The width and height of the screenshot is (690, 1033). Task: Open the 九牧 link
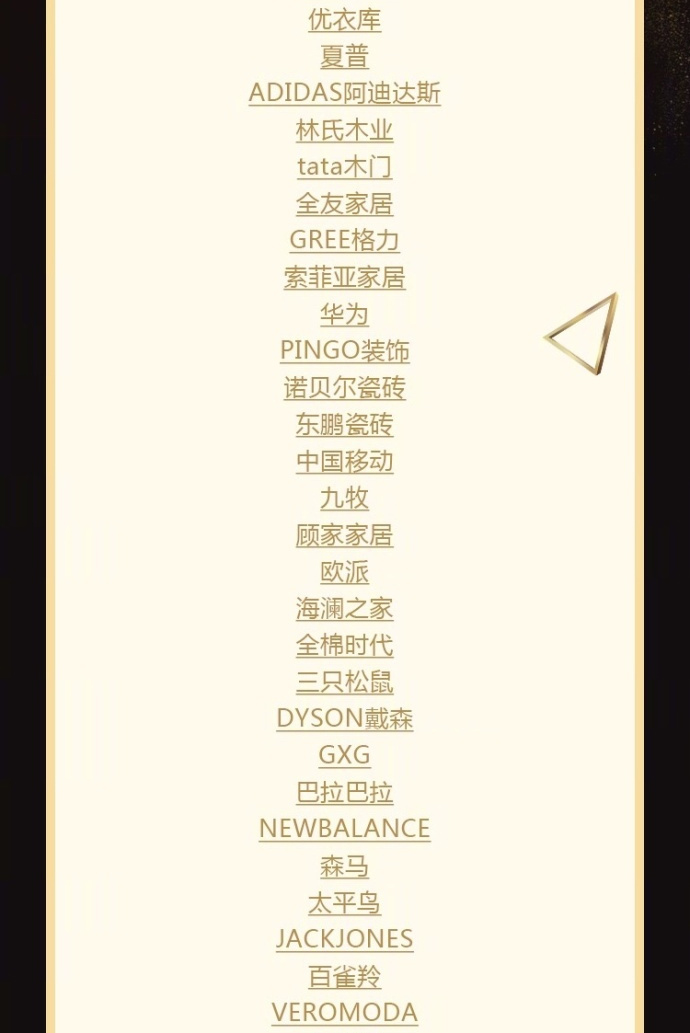pos(344,498)
